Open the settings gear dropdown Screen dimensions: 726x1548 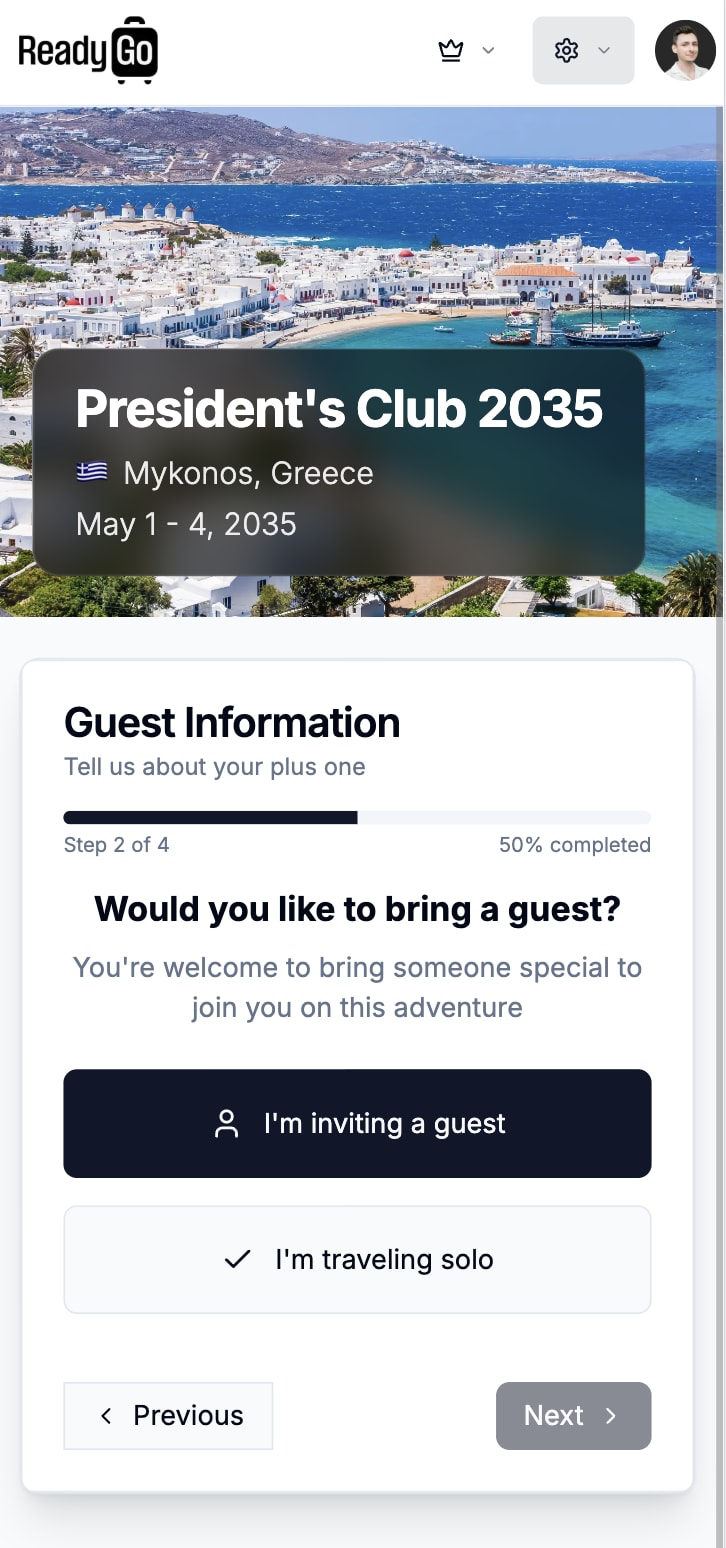(x=583, y=50)
